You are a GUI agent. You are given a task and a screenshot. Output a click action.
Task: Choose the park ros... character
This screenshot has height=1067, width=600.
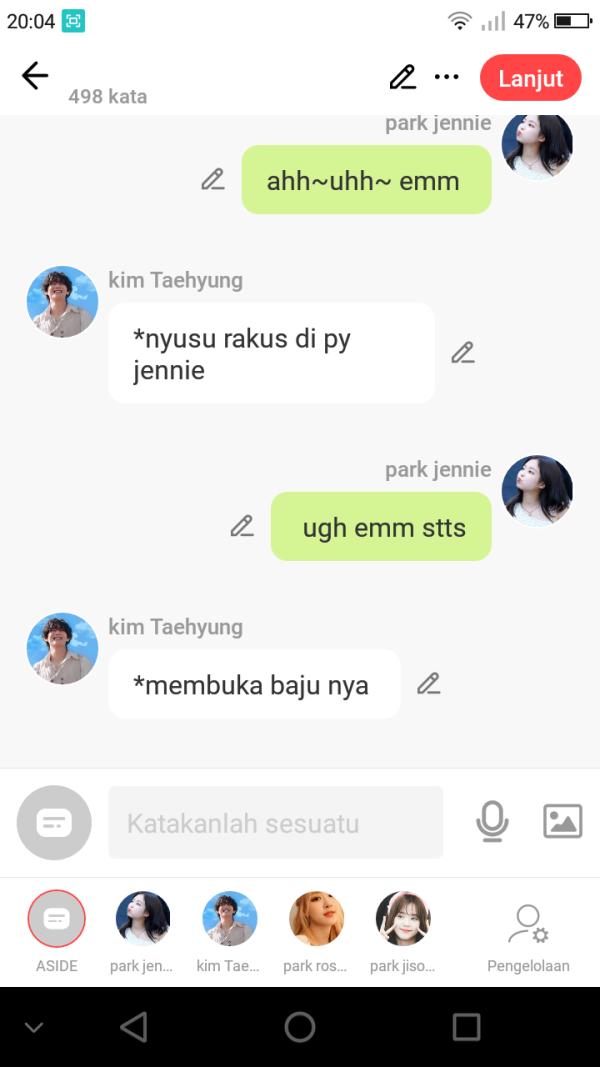pyautogui.click(x=316, y=919)
